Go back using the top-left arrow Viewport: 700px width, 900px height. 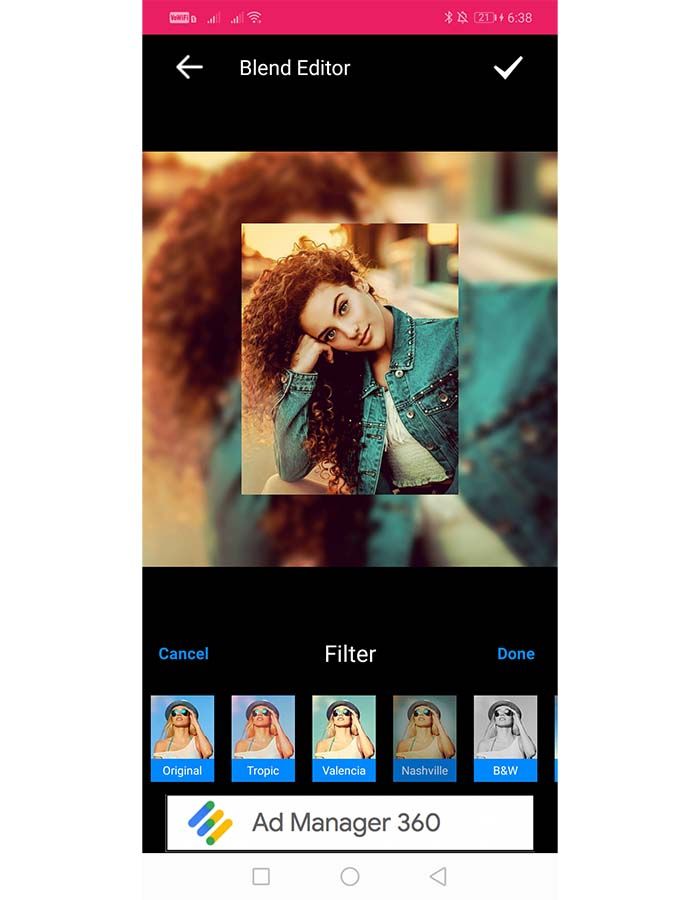(189, 68)
